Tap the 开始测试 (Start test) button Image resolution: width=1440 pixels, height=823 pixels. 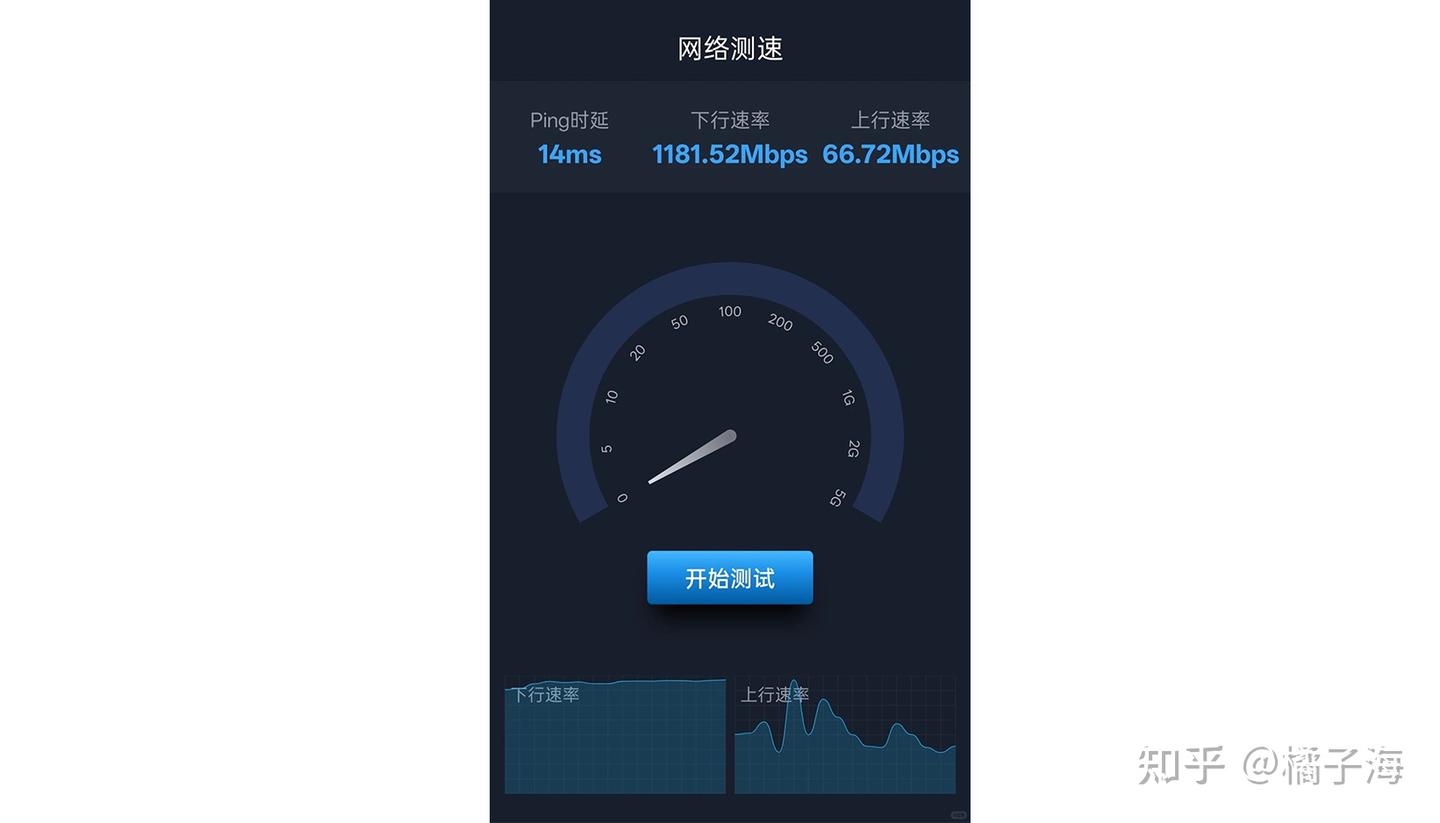[x=729, y=578]
